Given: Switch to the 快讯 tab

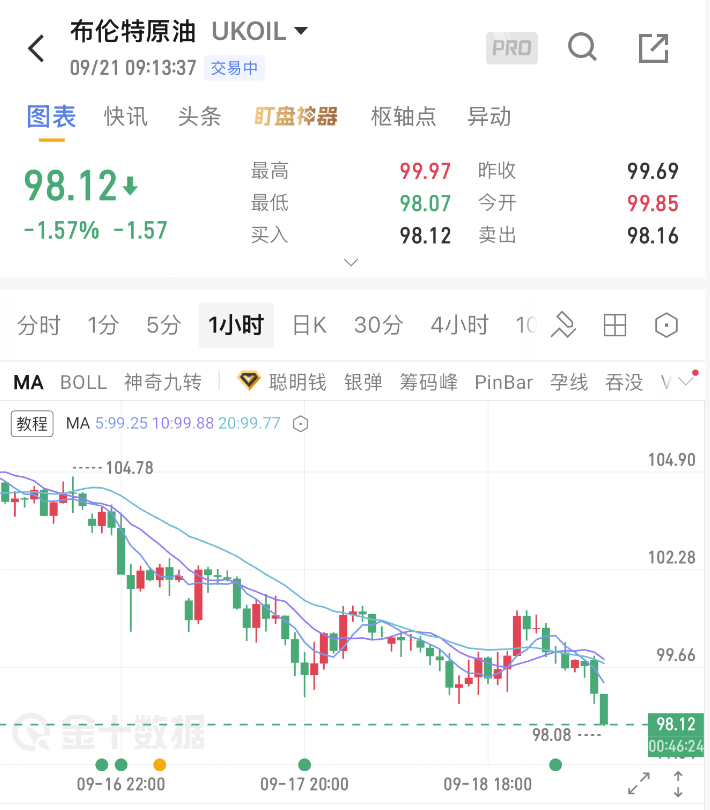Looking at the screenshot, I should click(126, 116).
